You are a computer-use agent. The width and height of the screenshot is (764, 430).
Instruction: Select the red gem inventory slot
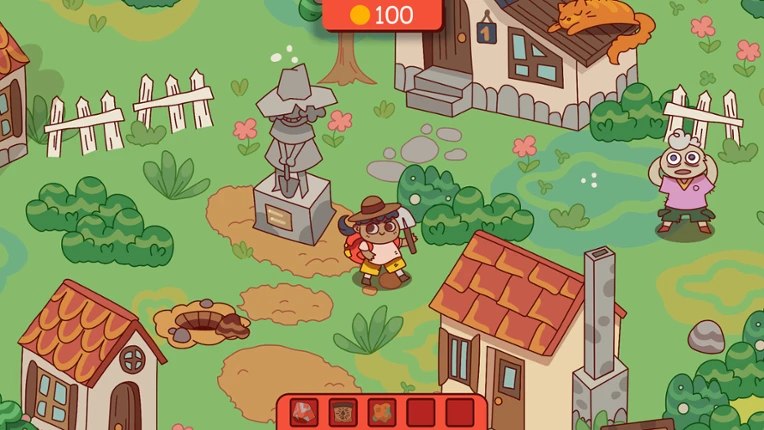click(x=304, y=412)
